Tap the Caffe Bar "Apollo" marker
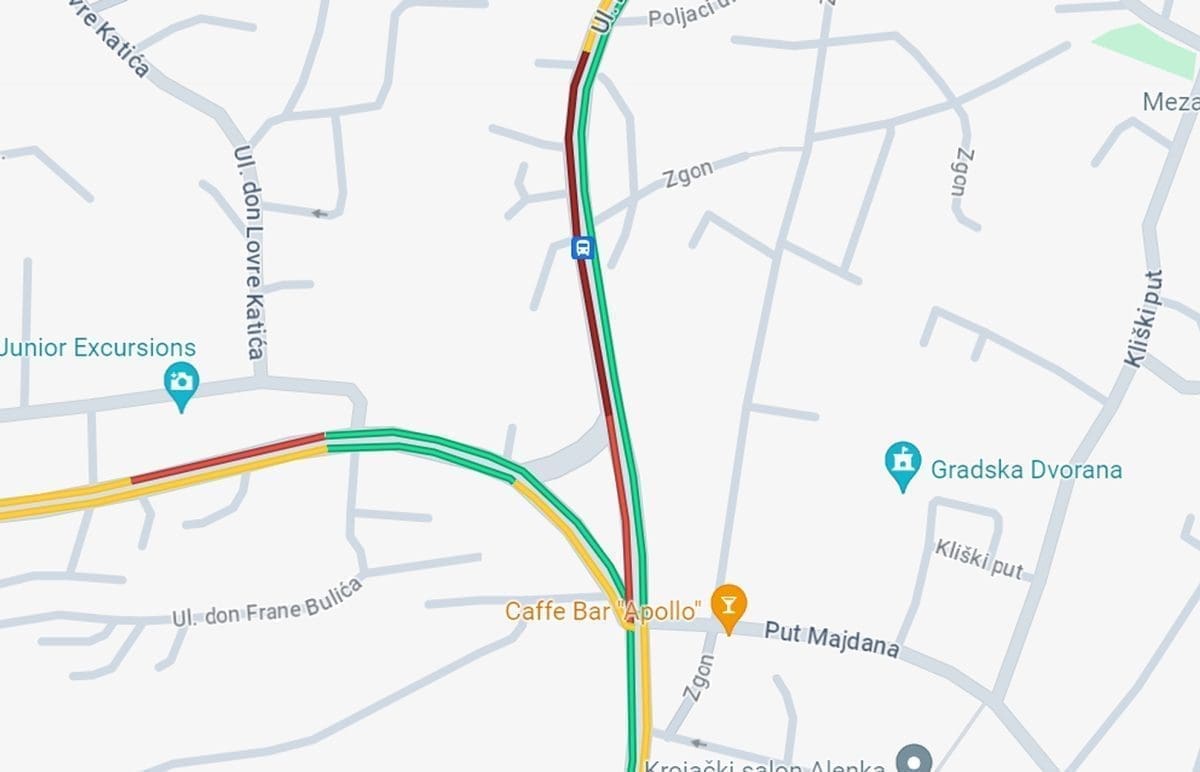Image resolution: width=1200 pixels, height=772 pixels. [x=728, y=606]
